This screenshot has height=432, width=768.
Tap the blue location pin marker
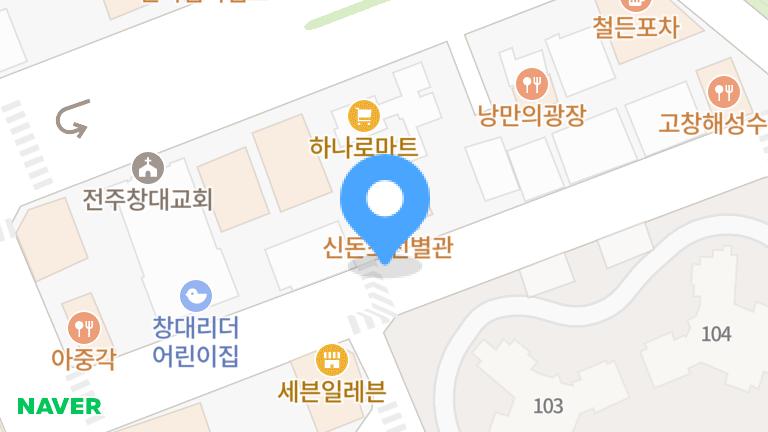tap(385, 201)
